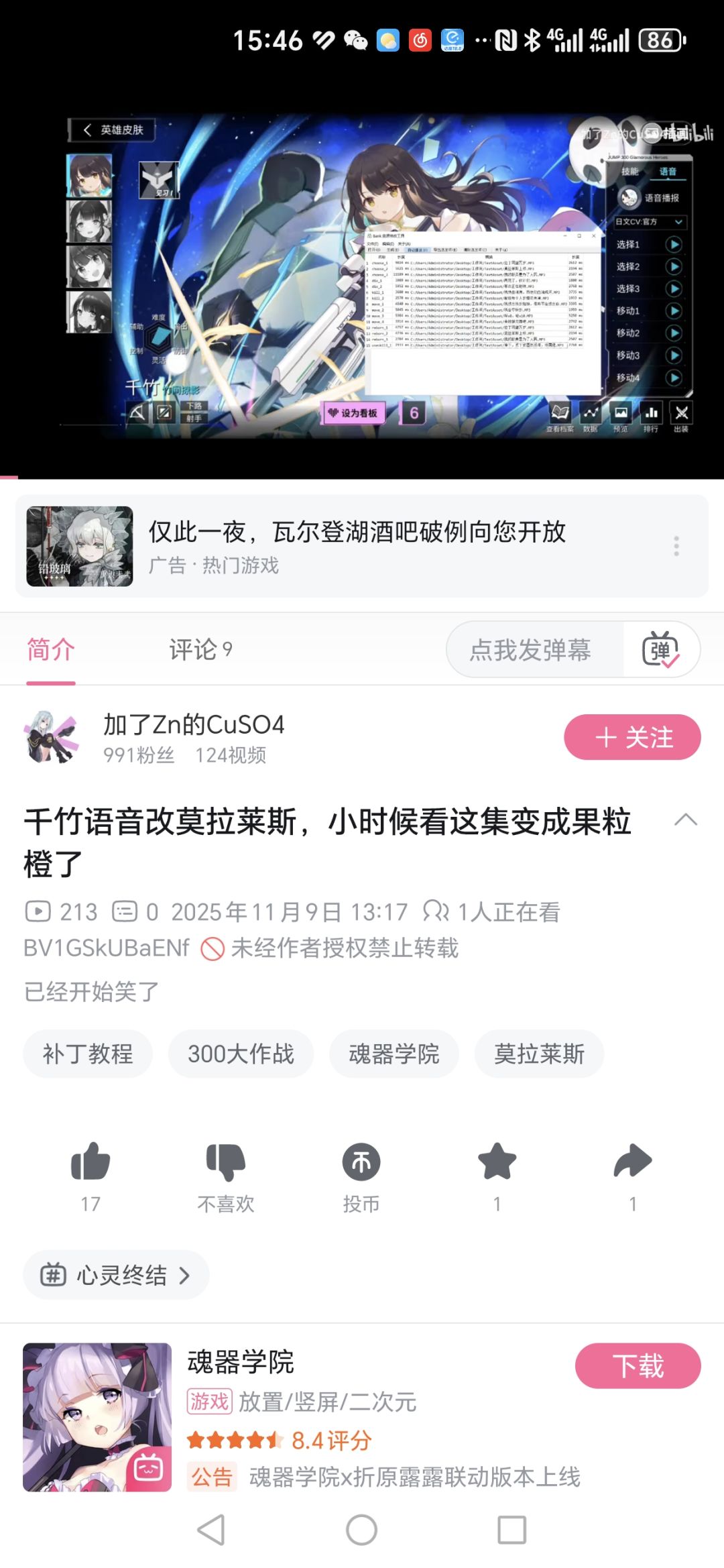Open the 莫拉莱斯 tag
The image size is (724, 1568).
pyautogui.click(x=539, y=1054)
